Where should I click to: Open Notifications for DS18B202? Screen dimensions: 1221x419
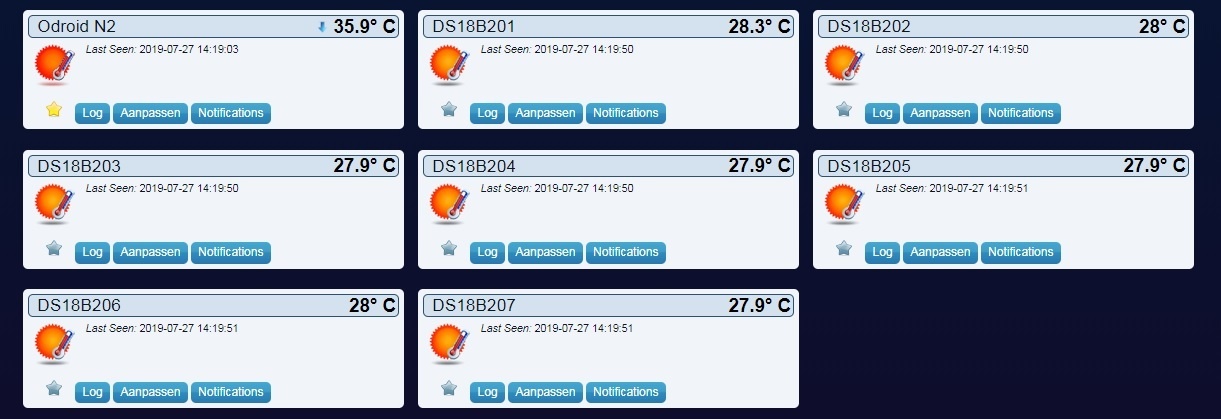click(1020, 113)
